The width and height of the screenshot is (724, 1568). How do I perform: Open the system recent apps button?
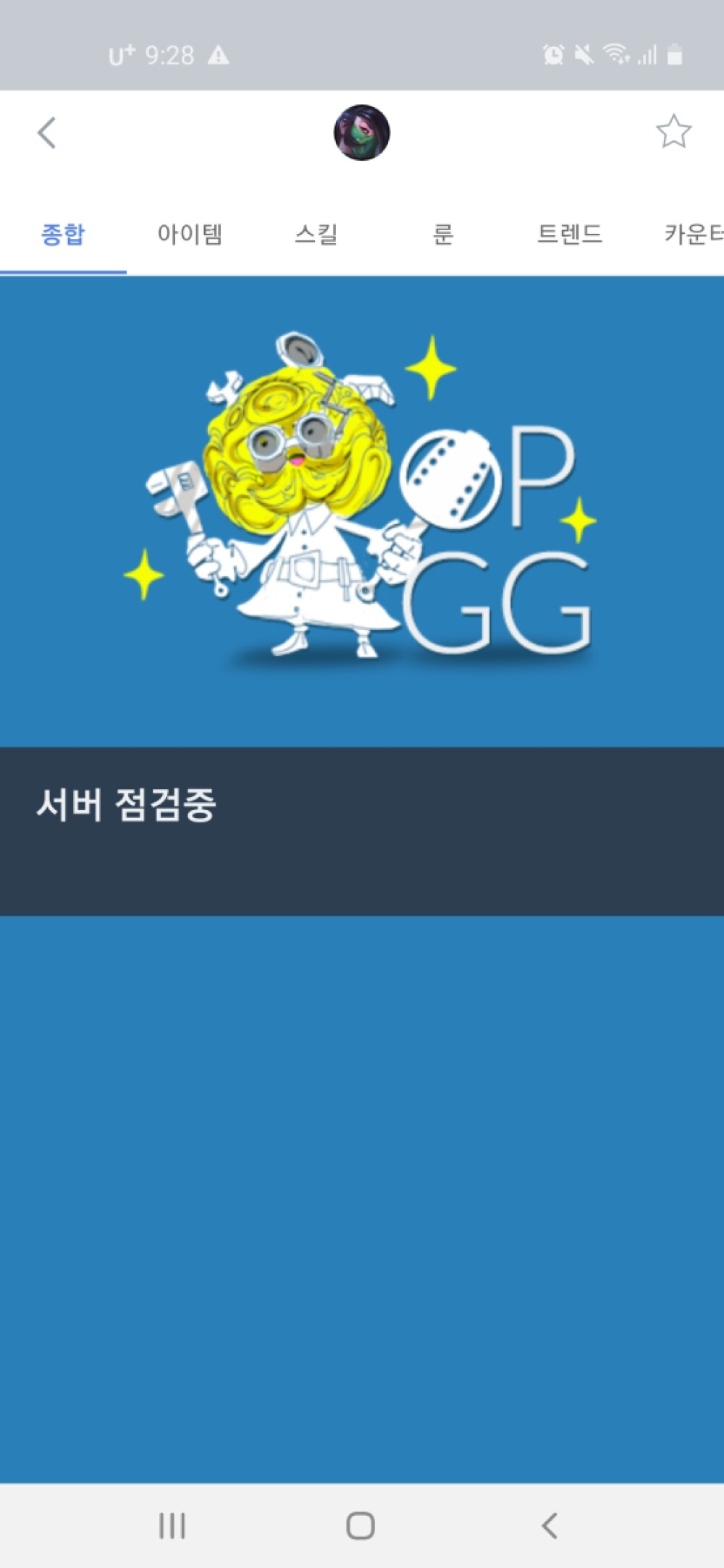(x=172, y=1525)
